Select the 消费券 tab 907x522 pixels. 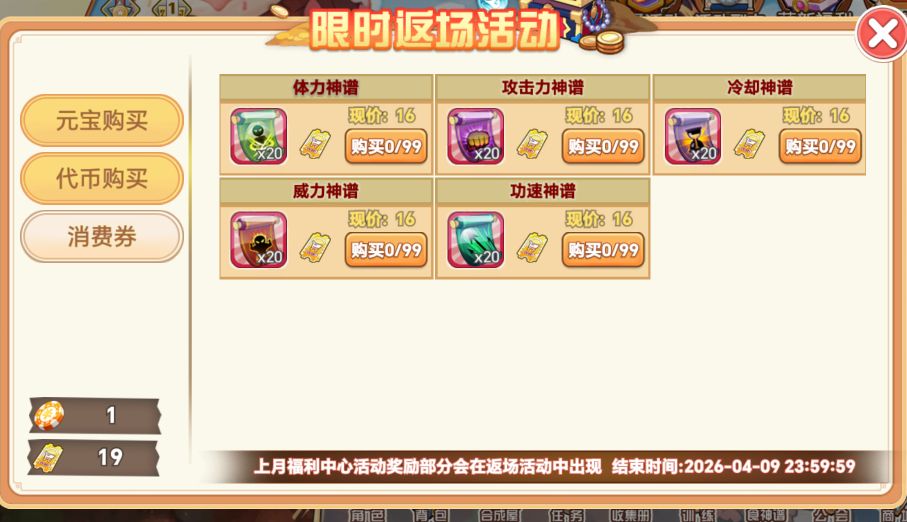point(102,237)
